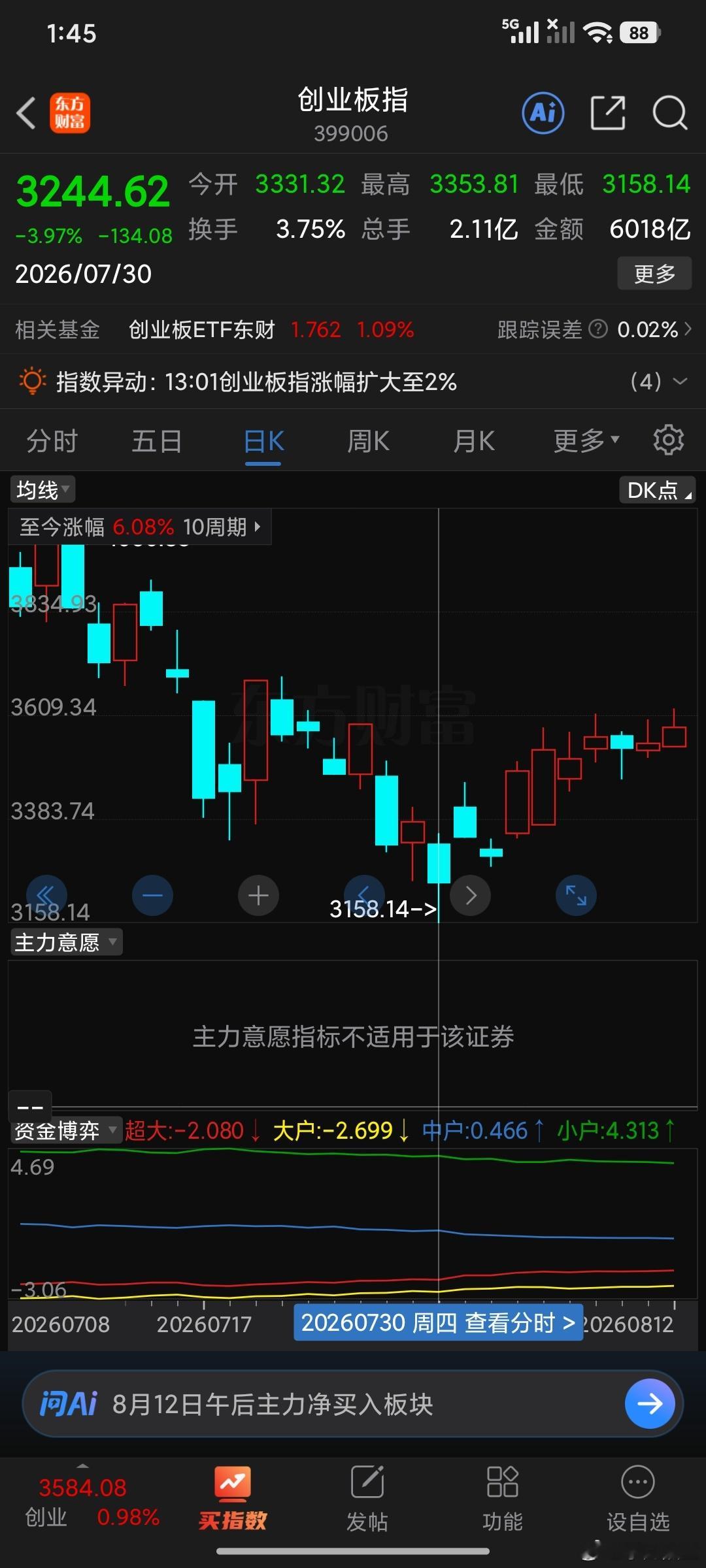Zoom in the K-line chart with plus

(258, 895)
